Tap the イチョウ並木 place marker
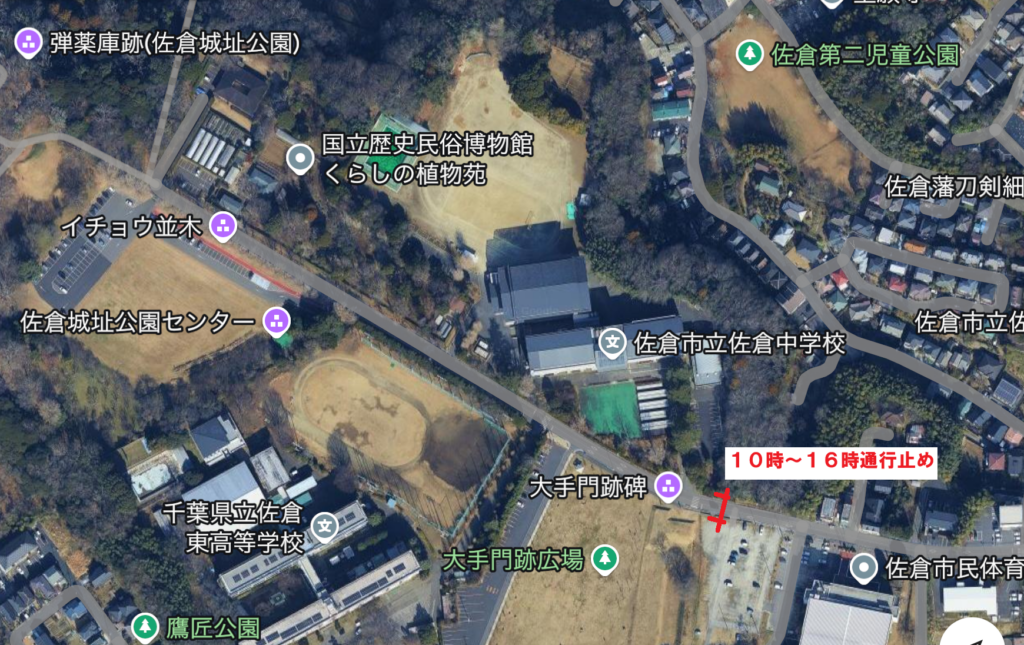 point(224,226)
